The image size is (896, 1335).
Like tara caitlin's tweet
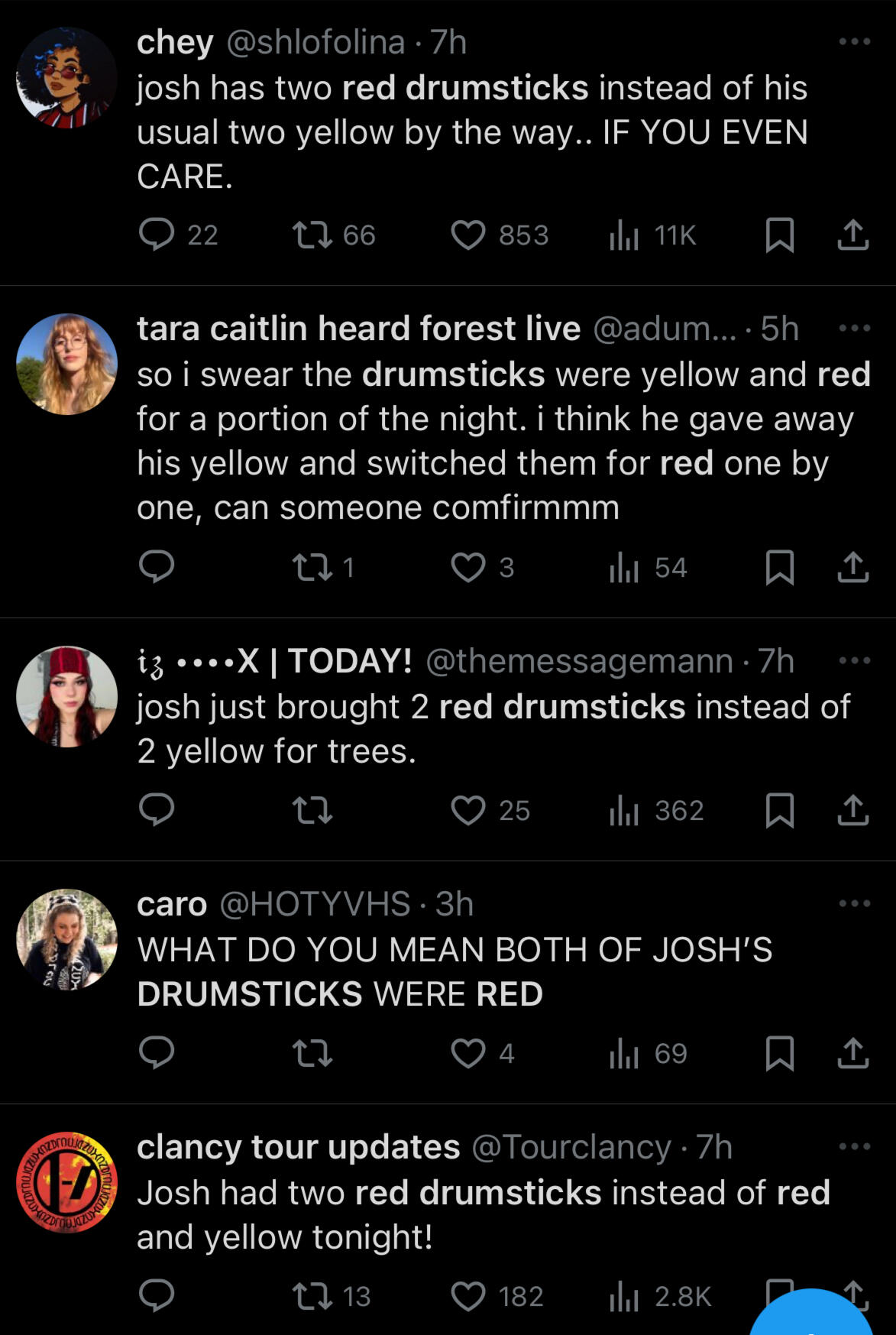tap(468, 567)
